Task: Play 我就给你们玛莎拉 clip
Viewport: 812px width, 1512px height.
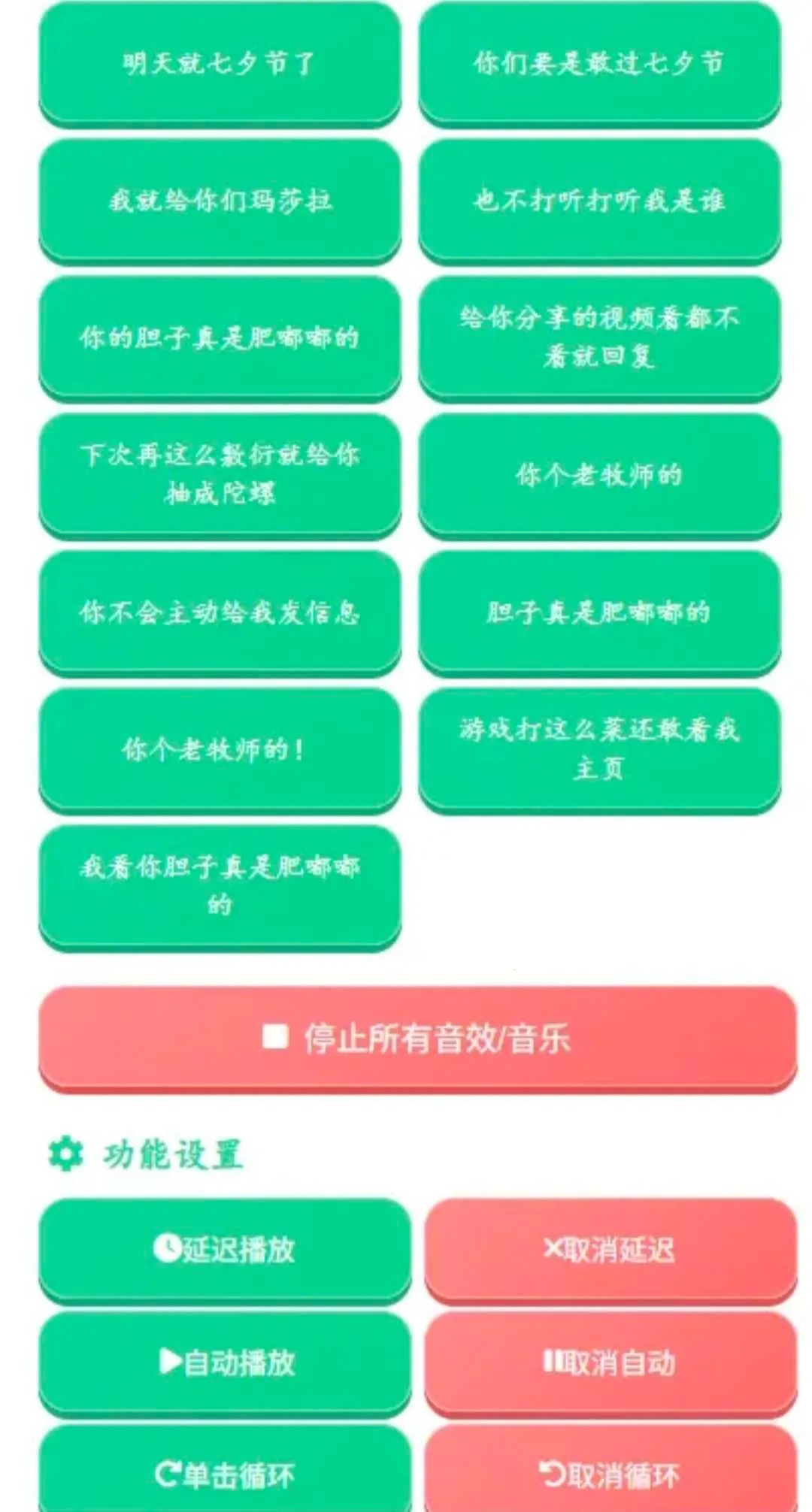Action: tap(220, 201)
